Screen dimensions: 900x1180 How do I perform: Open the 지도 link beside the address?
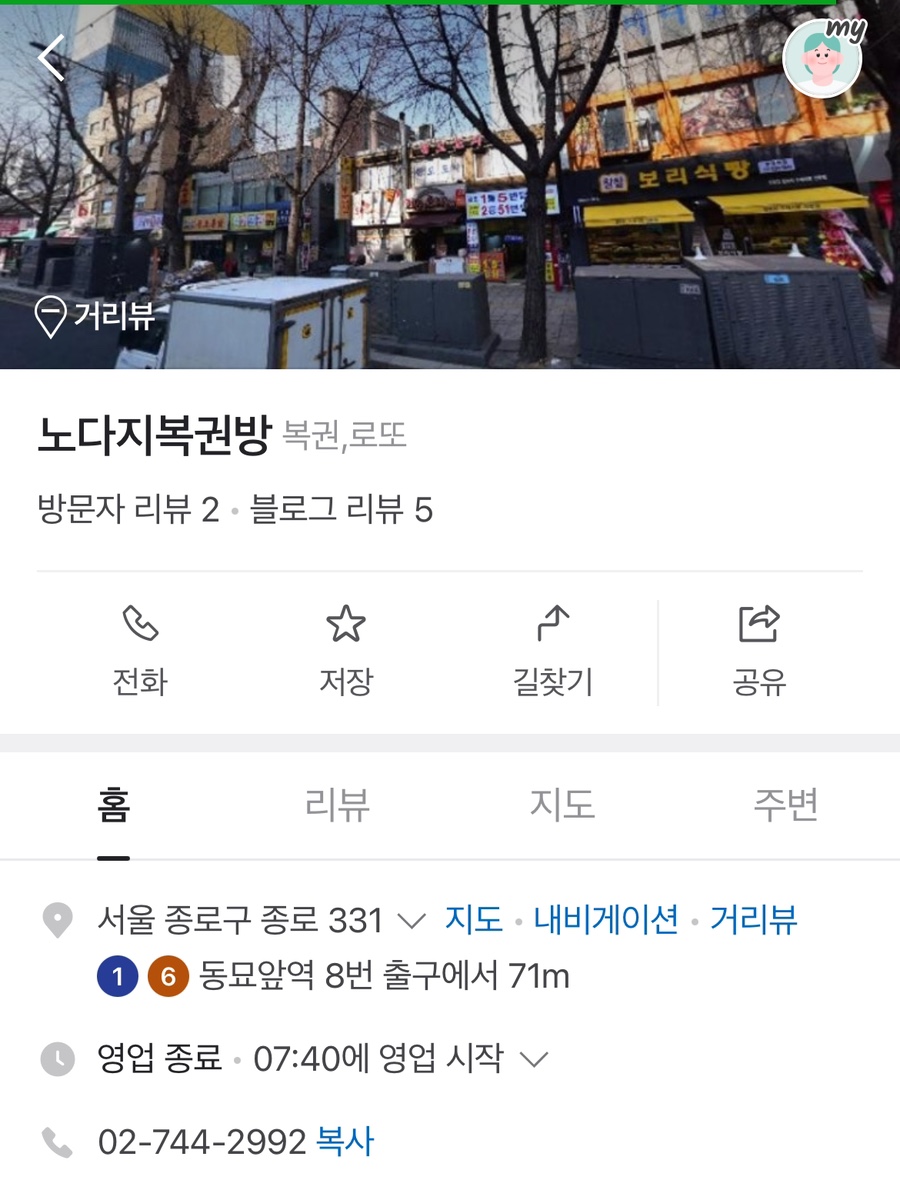(474, 919)
